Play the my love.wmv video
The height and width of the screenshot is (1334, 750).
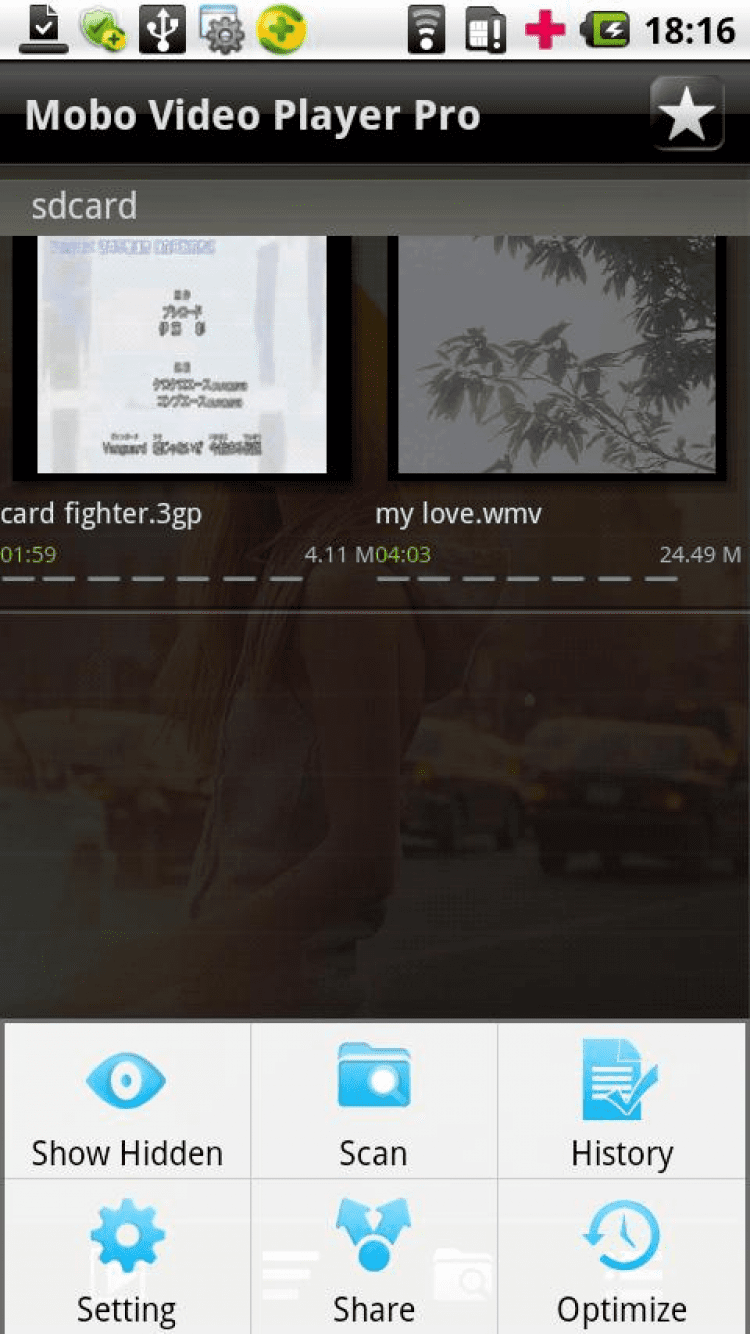click(556, 355)
